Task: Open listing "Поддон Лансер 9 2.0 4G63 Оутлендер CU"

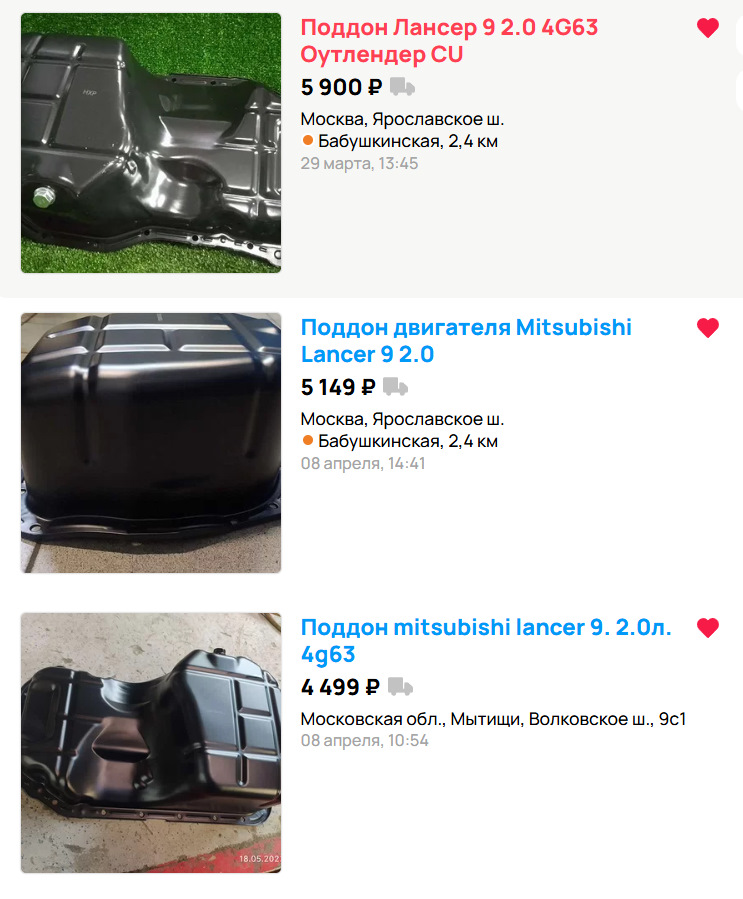Action: pyautogui.click(x=449, y=41)
